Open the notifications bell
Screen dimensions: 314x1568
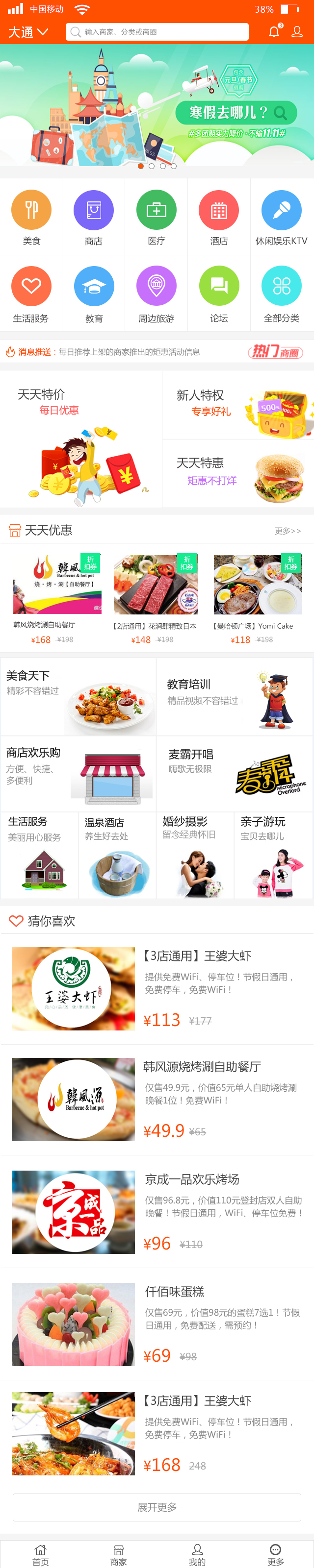274,32
